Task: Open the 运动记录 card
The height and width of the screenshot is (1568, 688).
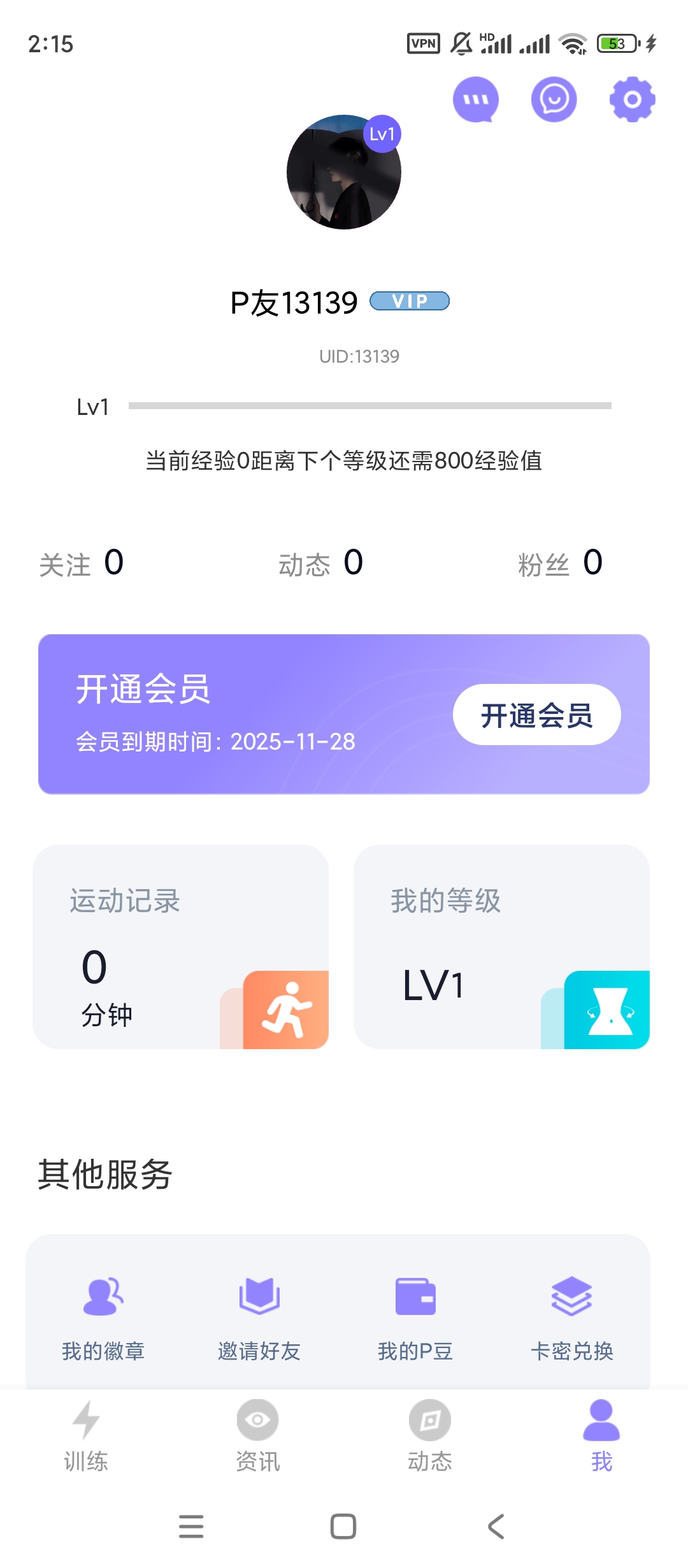Action: 181,947
